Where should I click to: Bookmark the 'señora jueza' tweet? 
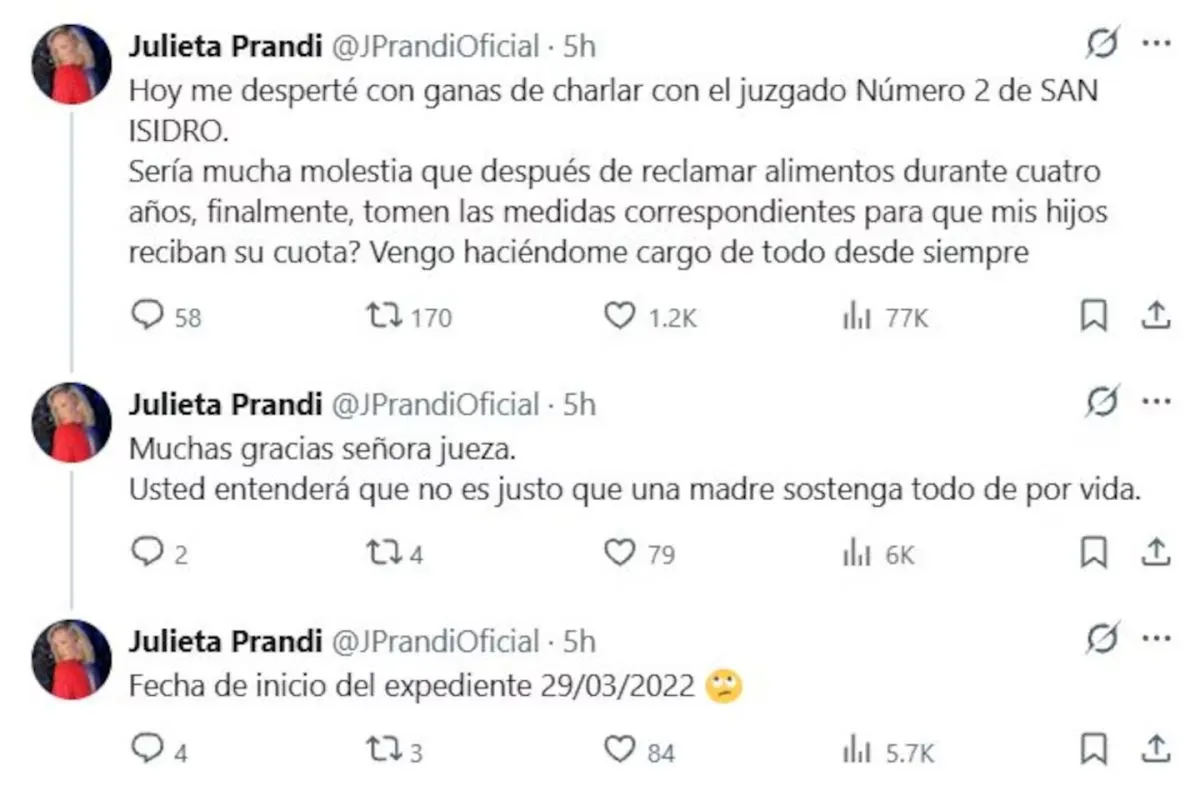click(1095, 552)
